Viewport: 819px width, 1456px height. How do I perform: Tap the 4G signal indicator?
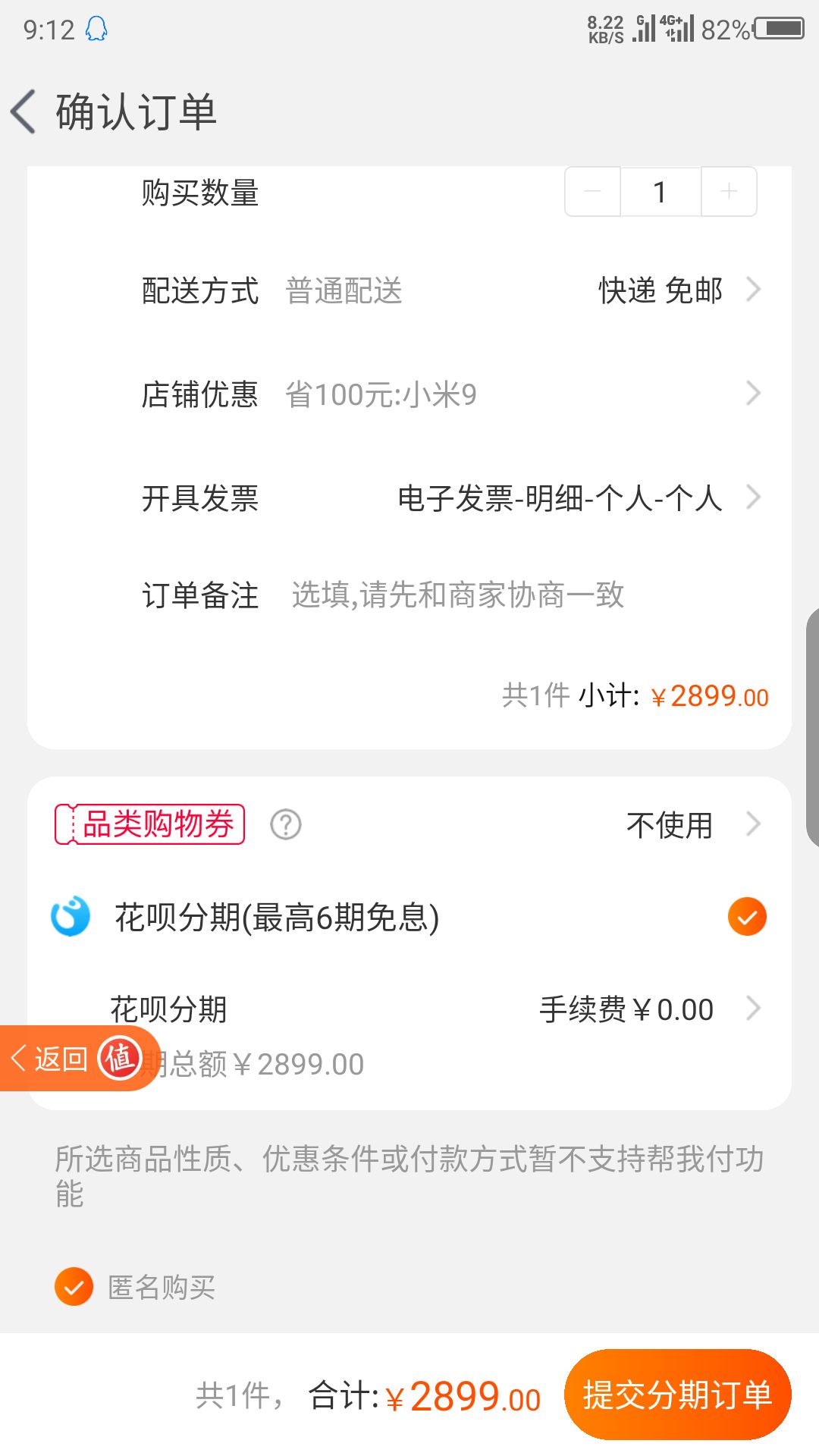pyautogui.click(x=675, y=29)
